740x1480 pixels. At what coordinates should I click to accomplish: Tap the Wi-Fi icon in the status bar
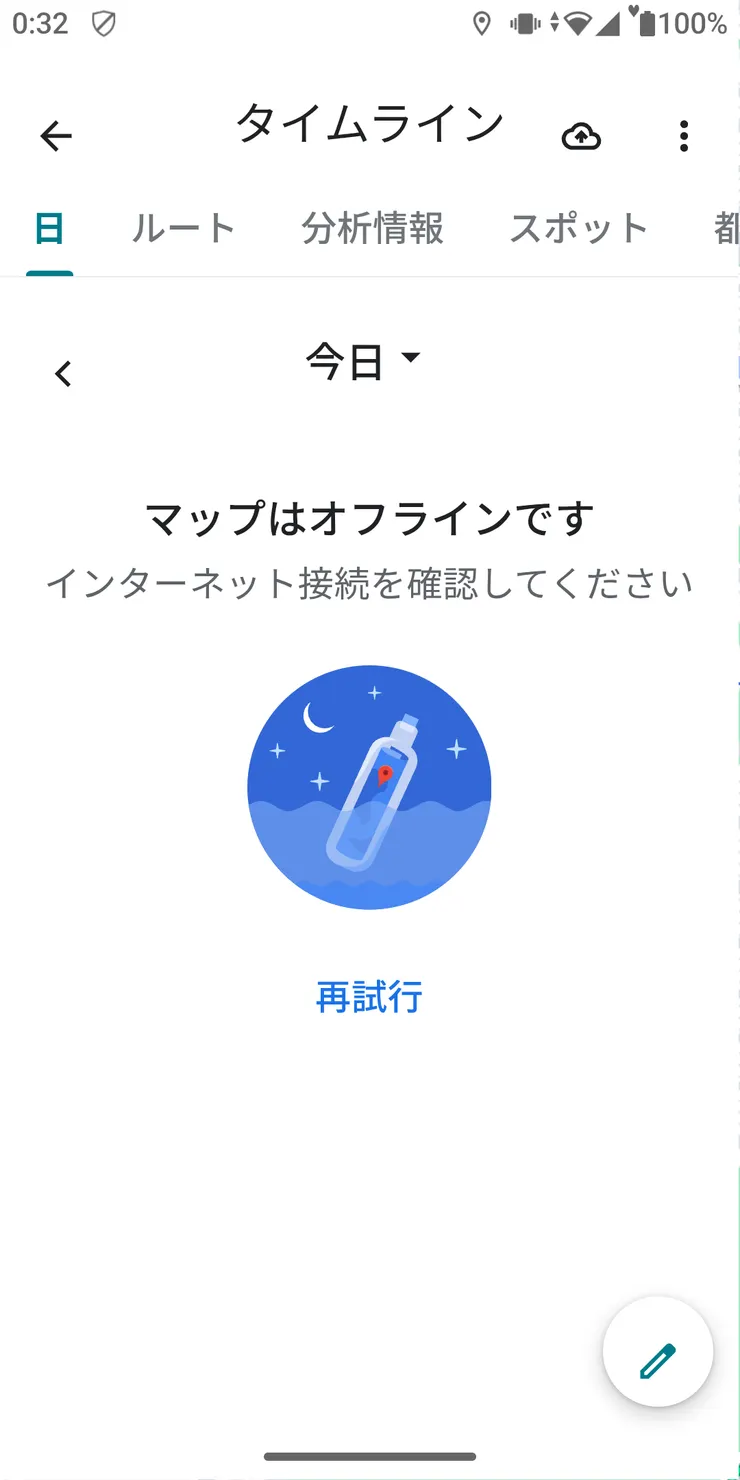point(577,24)
